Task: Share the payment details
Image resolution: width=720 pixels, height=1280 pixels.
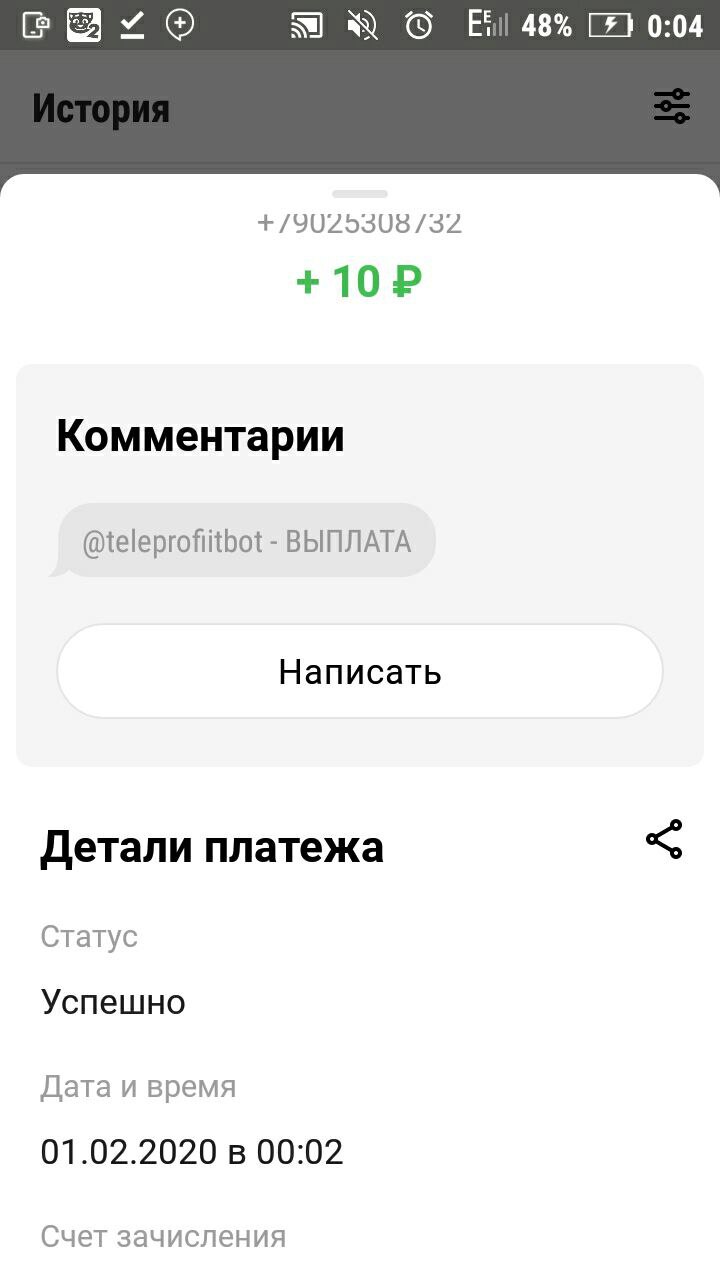Action: point(664,839)
